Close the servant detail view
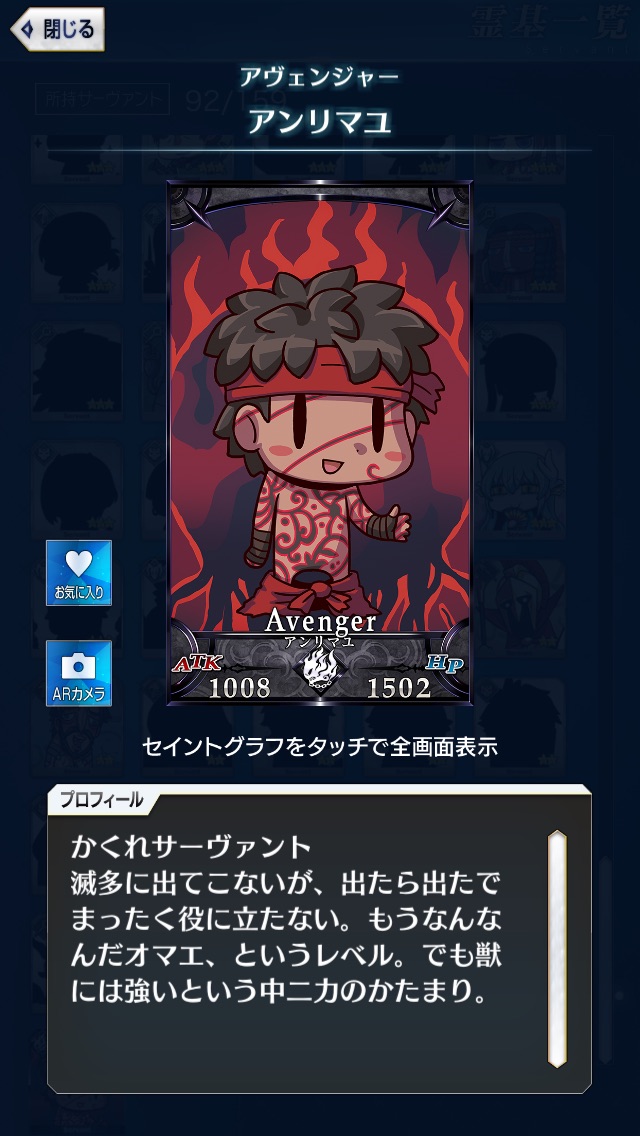 [57, 29]
